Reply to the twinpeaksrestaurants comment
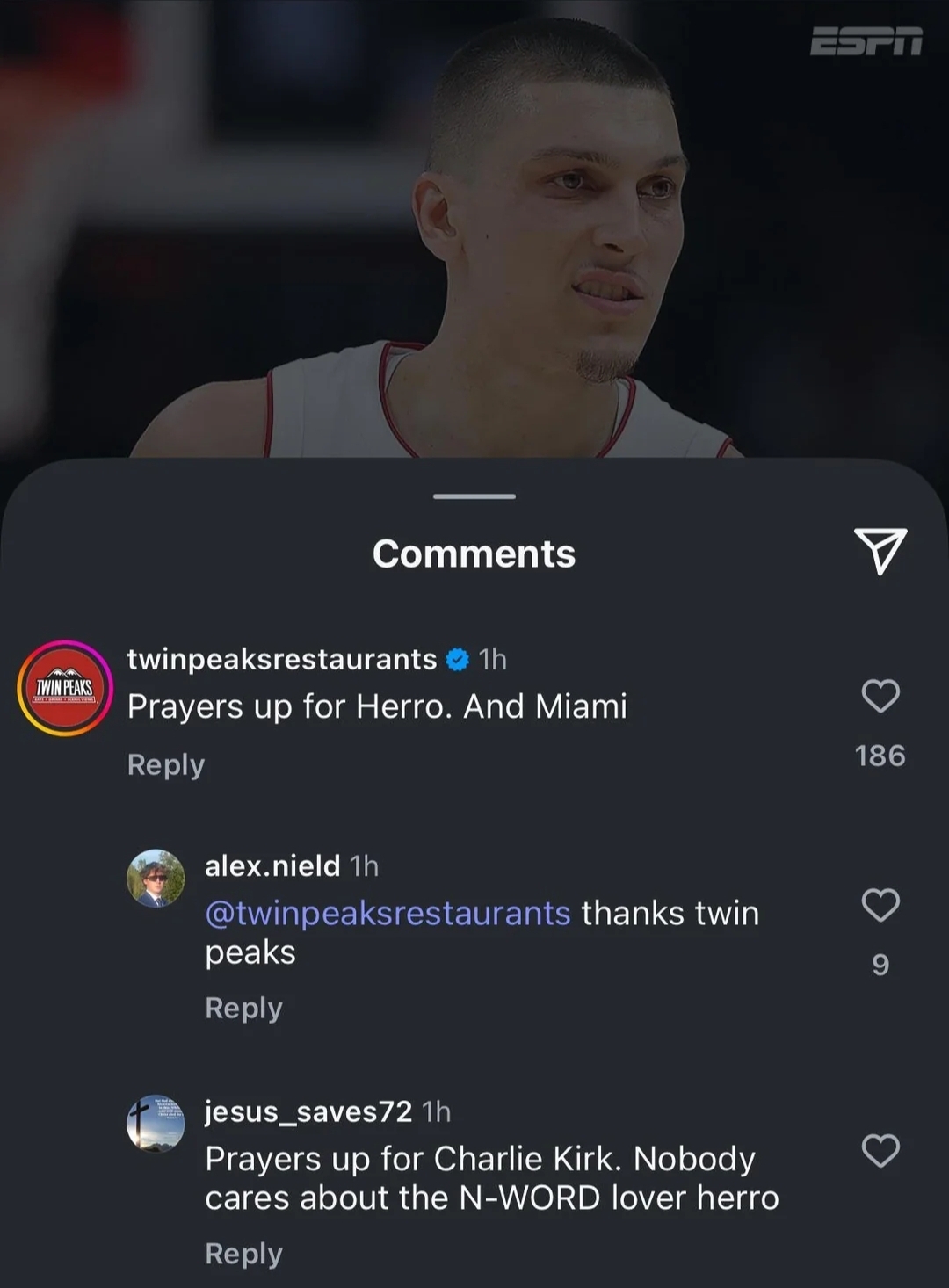Viewport: 949px width, 1288px height. [x=165, y=764]
